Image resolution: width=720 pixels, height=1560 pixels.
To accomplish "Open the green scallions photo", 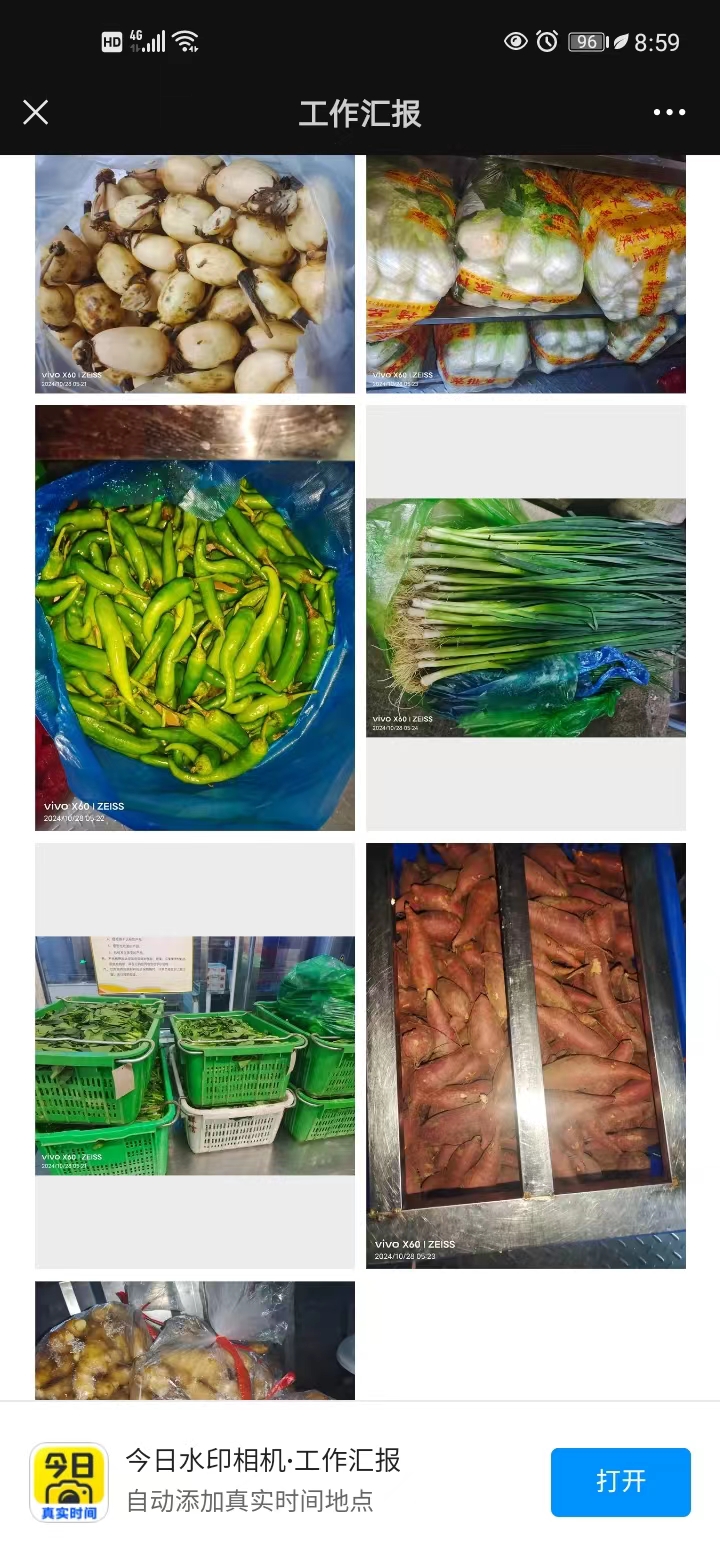I will click(x=525, y=617).
